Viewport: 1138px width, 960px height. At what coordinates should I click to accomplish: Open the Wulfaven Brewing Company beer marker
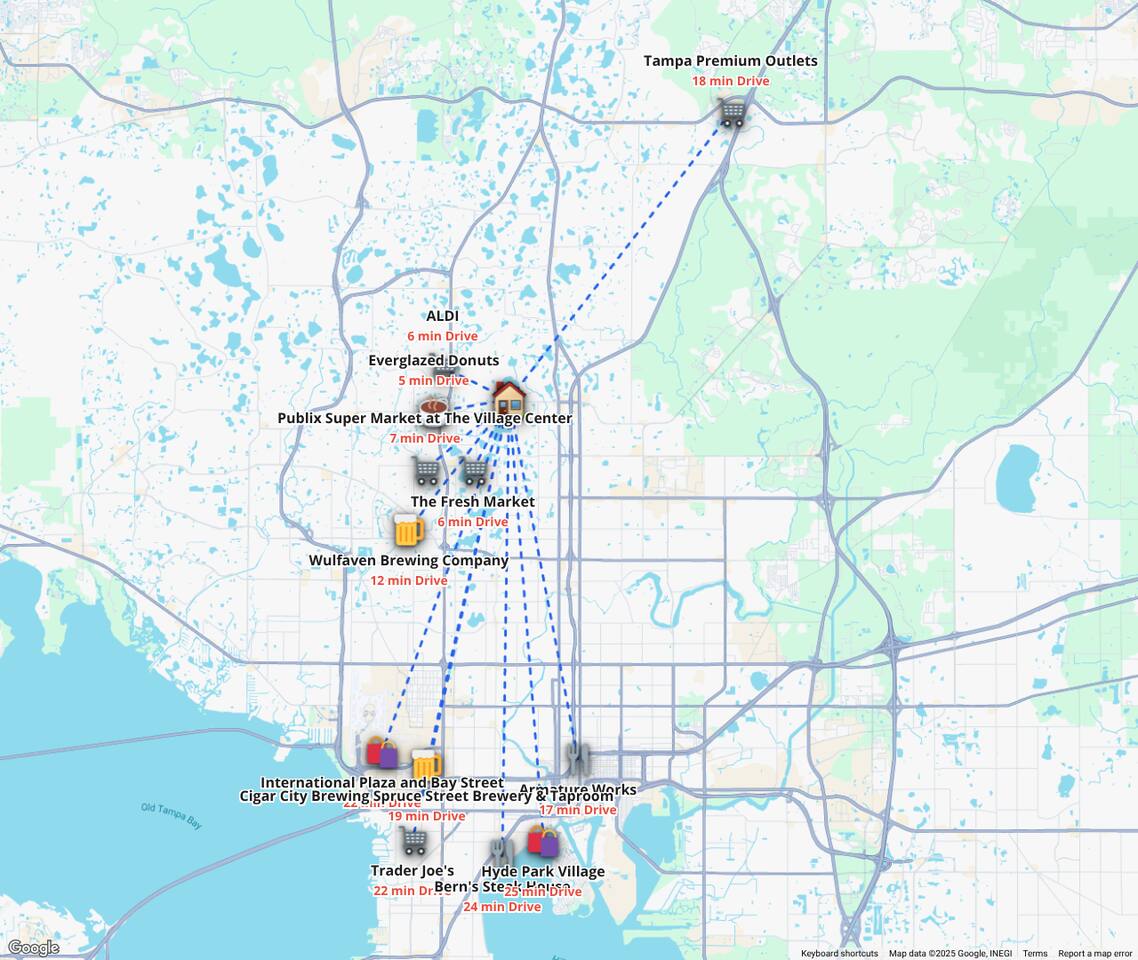[x=407, y=530]
